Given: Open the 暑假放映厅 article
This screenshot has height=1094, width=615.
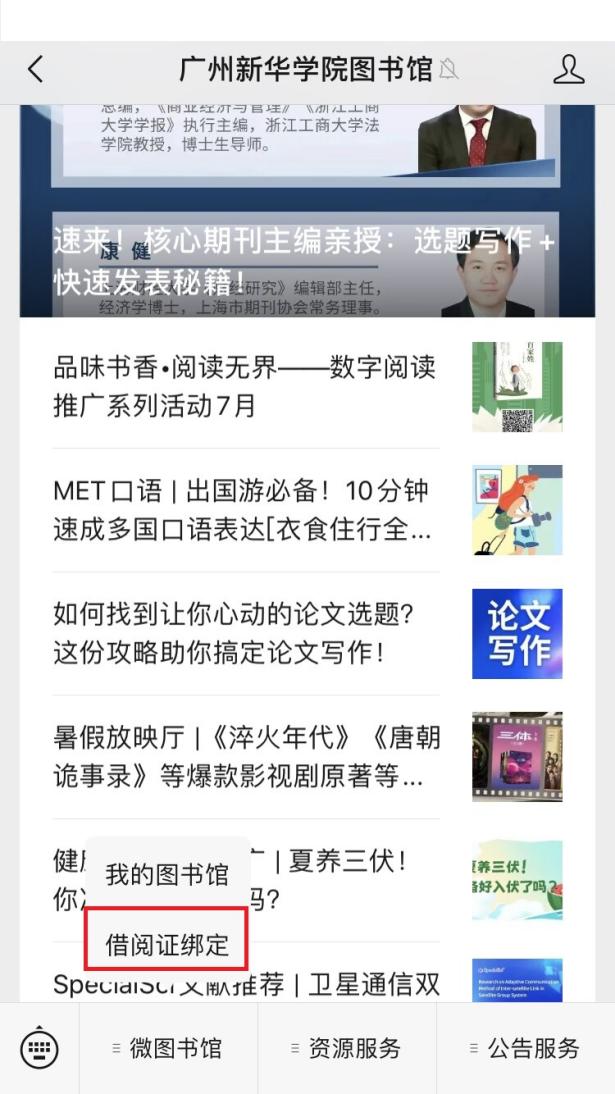Looking at the screenshot, I should click(x=245, y=756).
